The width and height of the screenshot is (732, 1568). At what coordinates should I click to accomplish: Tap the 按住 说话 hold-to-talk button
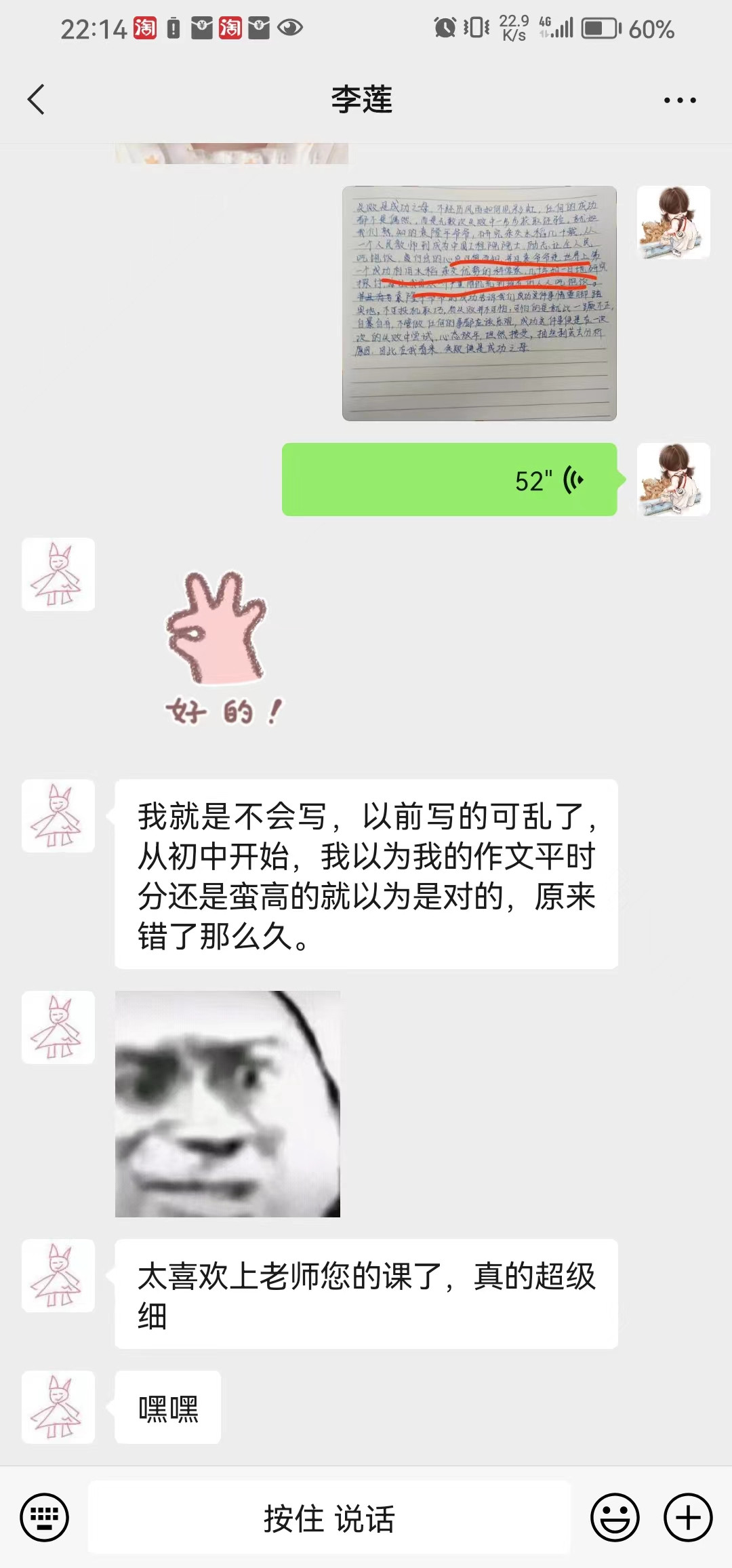(x=329, y=1517)
